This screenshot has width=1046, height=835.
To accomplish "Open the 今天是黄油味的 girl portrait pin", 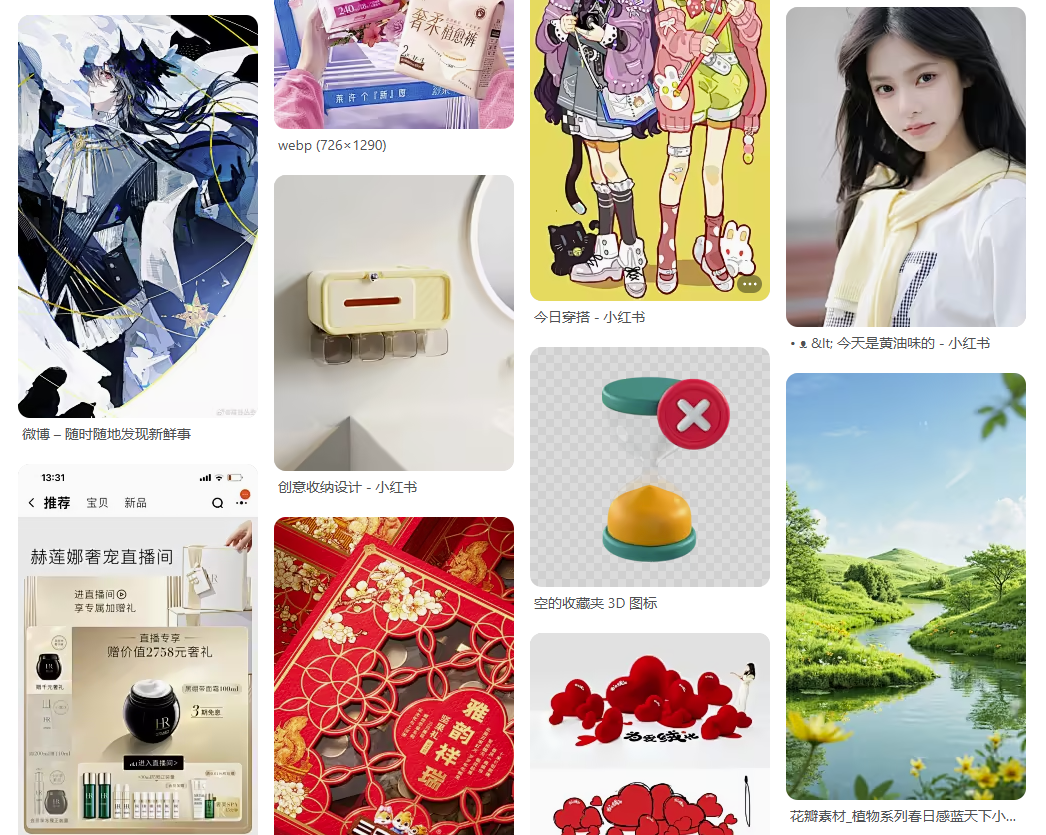I will point(906,166).
